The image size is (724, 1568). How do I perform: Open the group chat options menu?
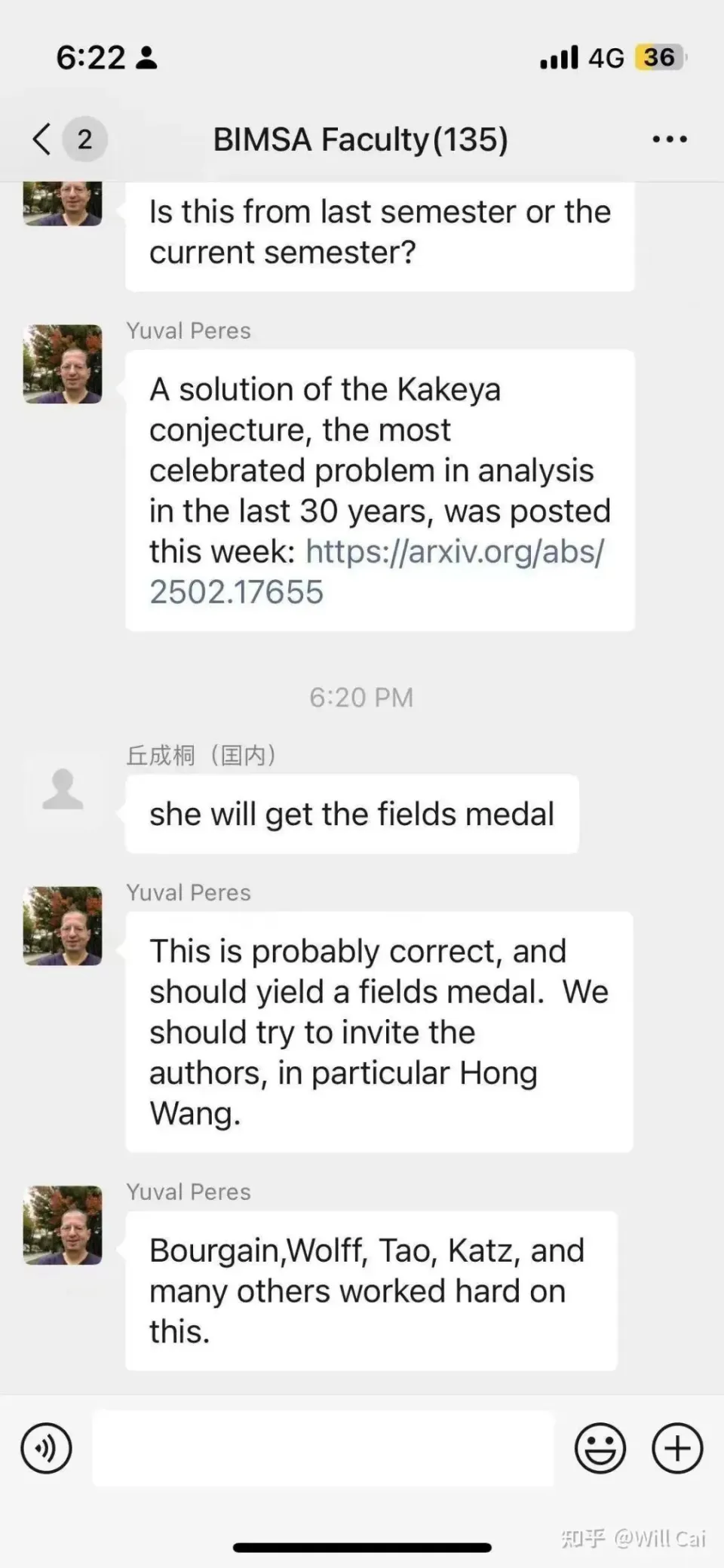coord(669,140)
